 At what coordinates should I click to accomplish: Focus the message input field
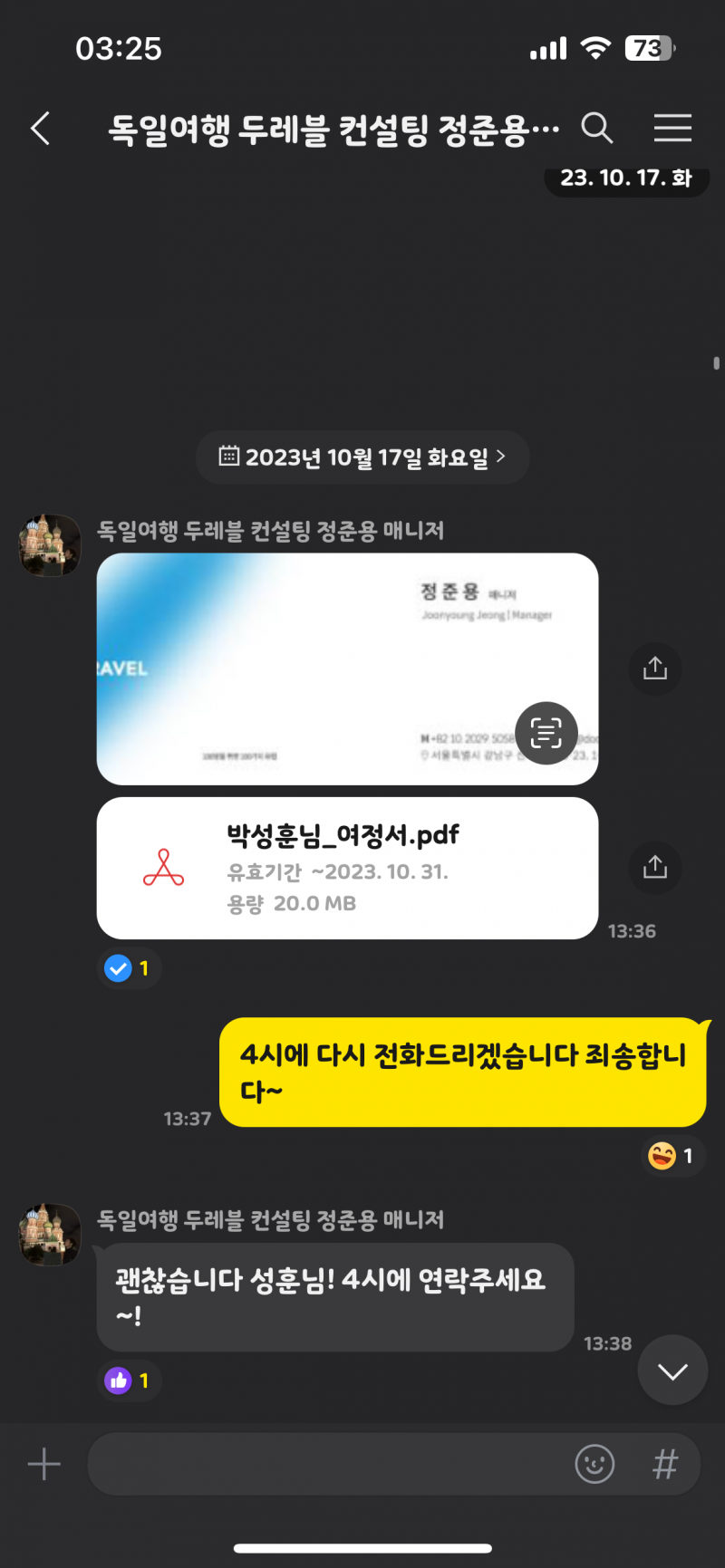326,1464
